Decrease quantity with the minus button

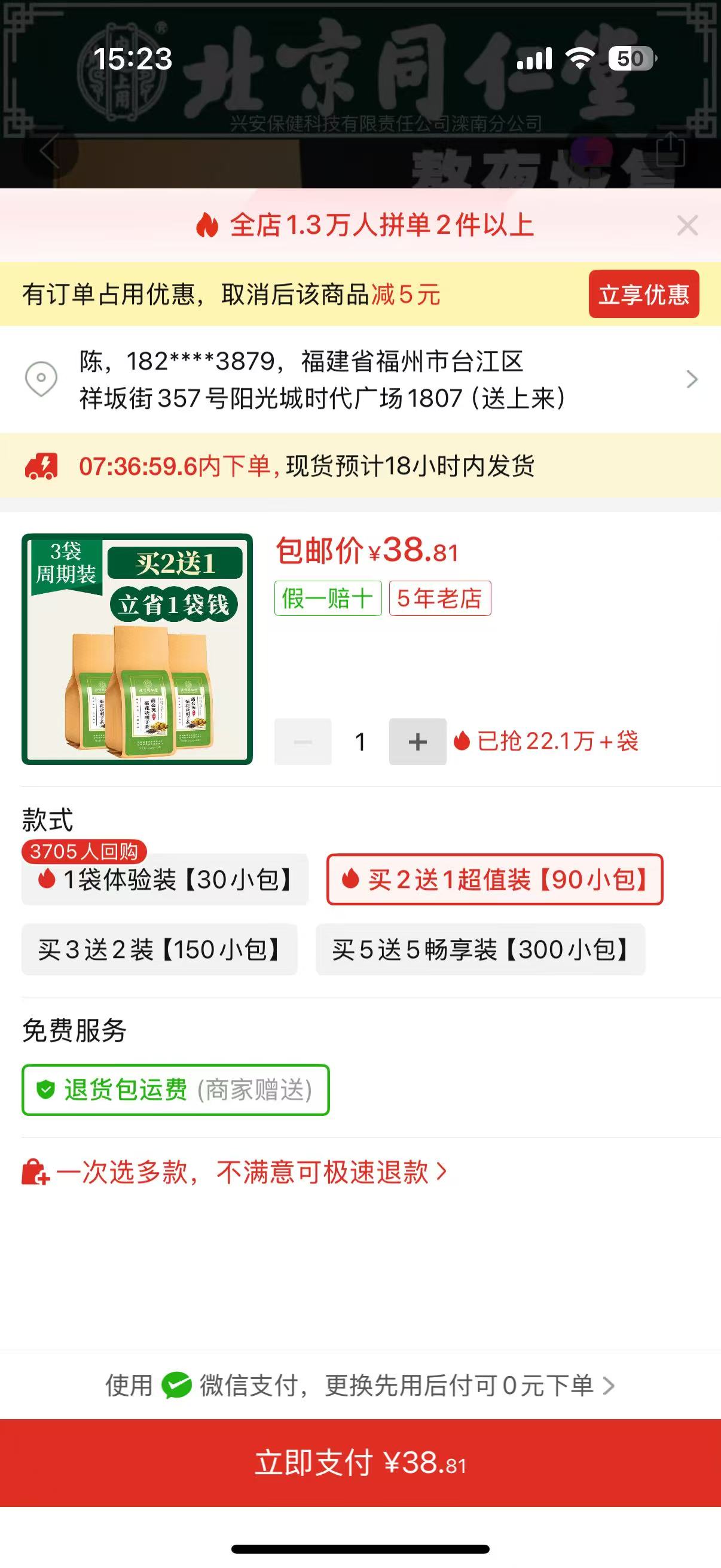coord(303,742)
